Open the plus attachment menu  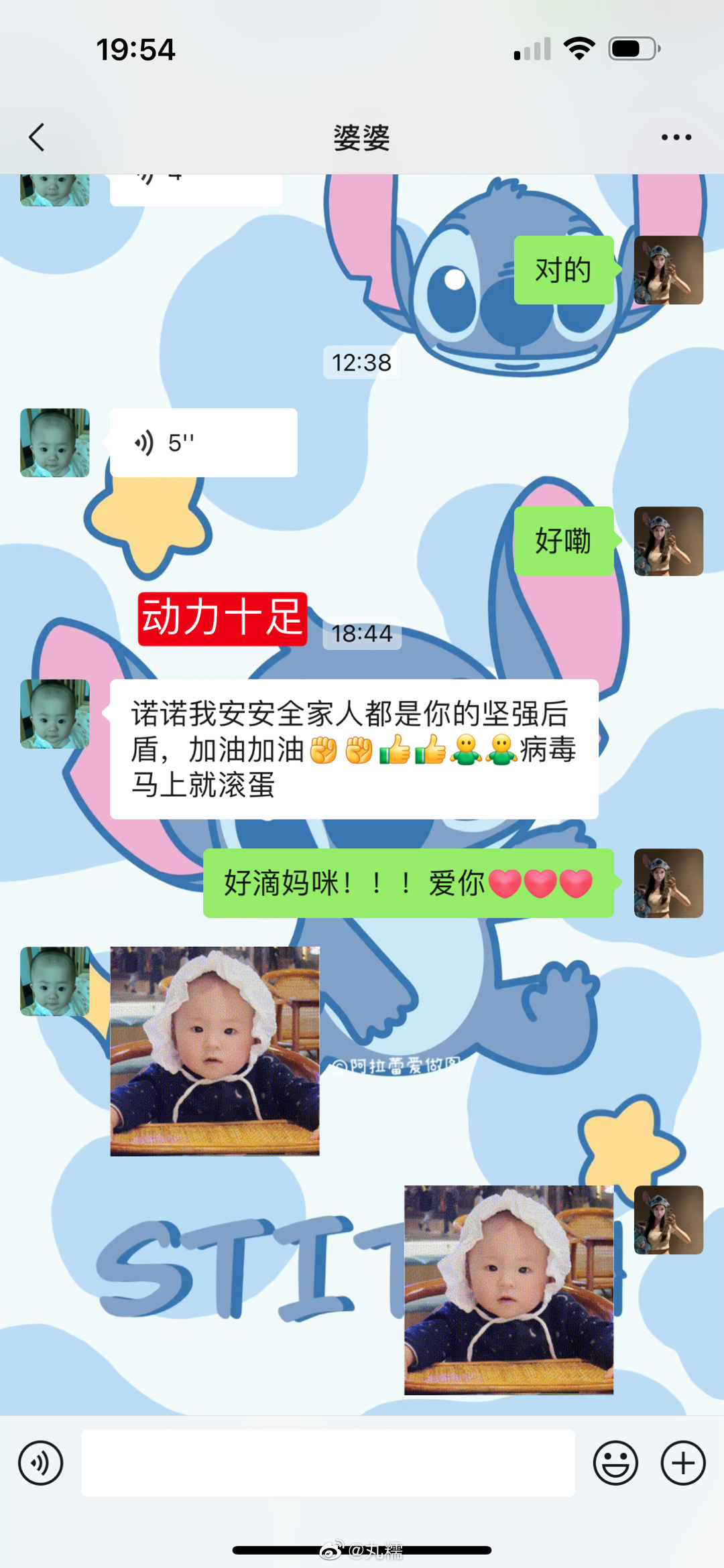[x=682, y=1463]
